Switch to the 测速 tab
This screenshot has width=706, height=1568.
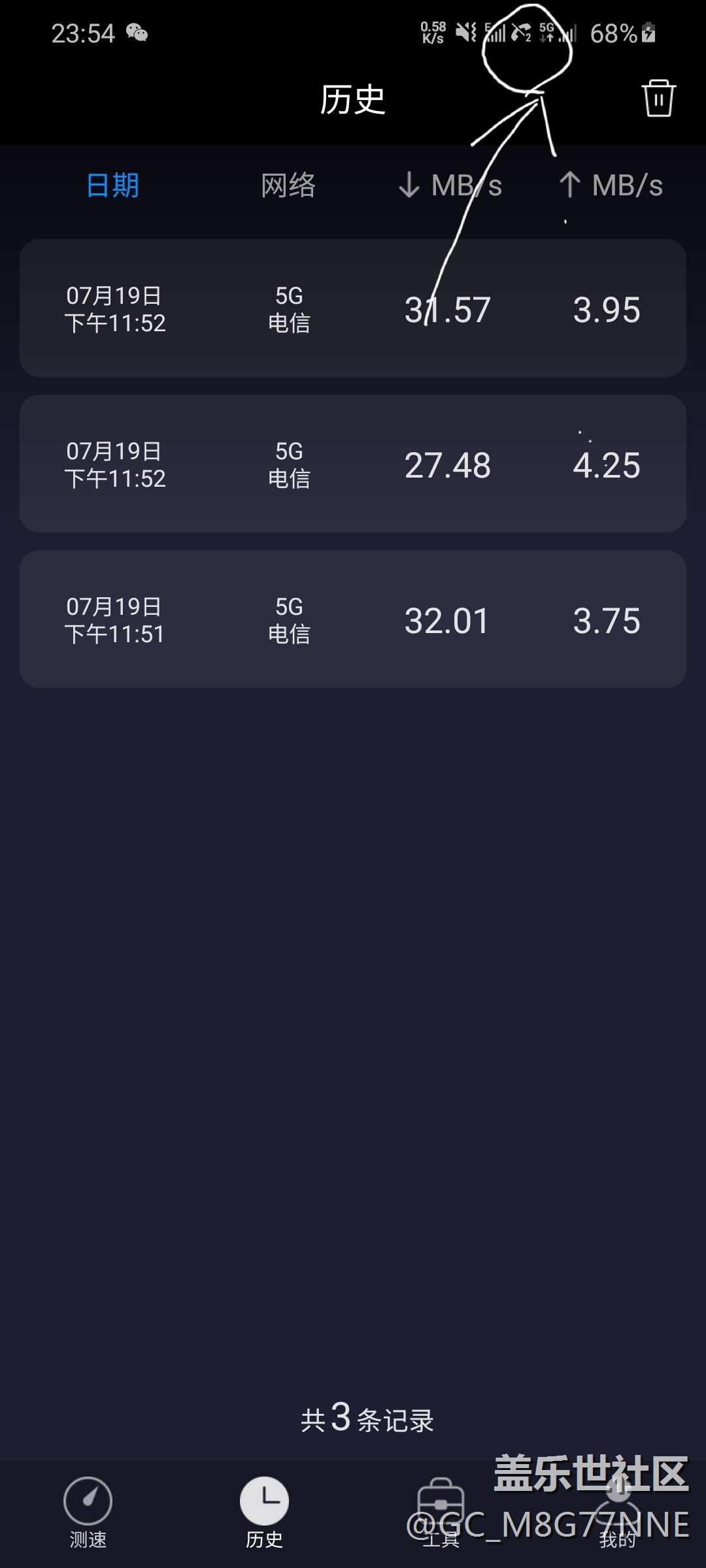88,1512
